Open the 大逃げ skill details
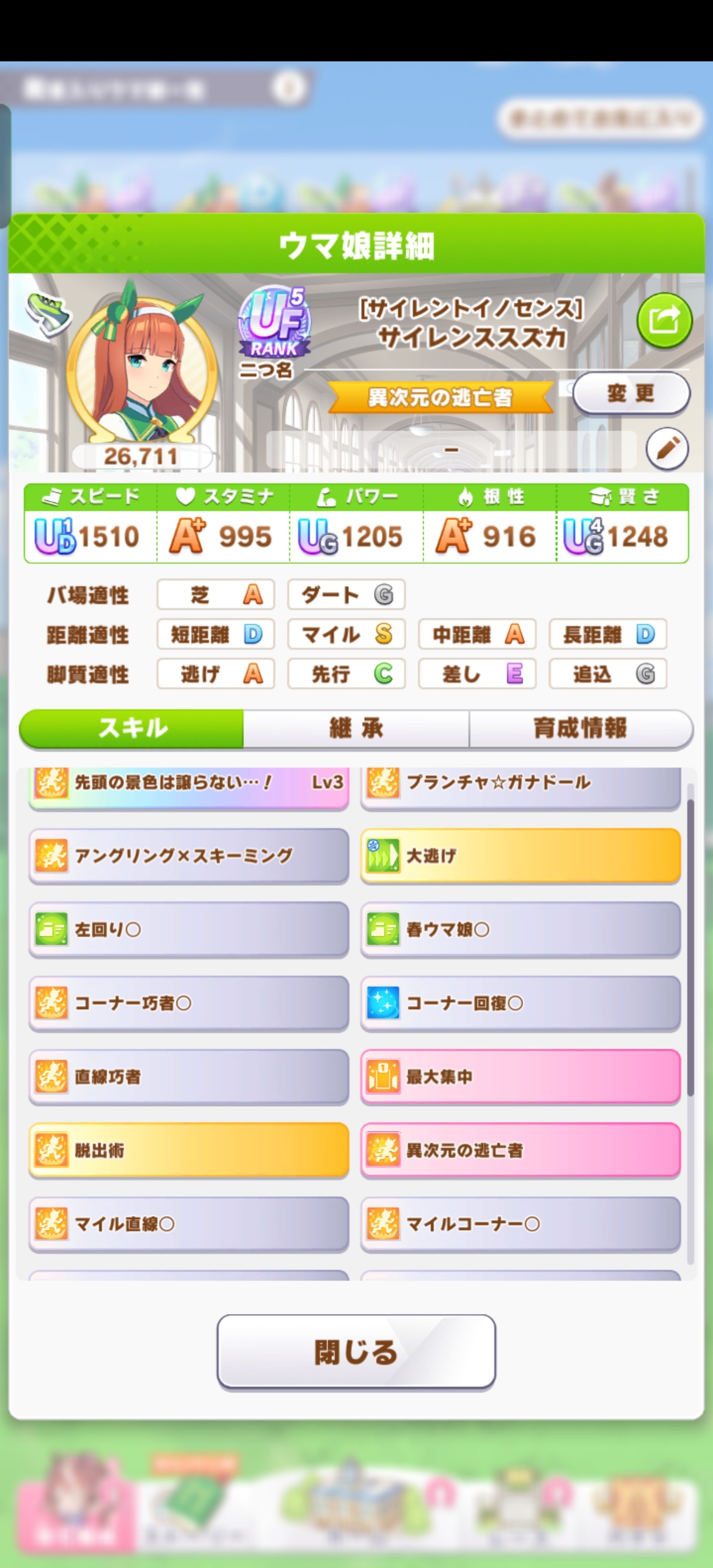713x1568 pixels. 520,856
